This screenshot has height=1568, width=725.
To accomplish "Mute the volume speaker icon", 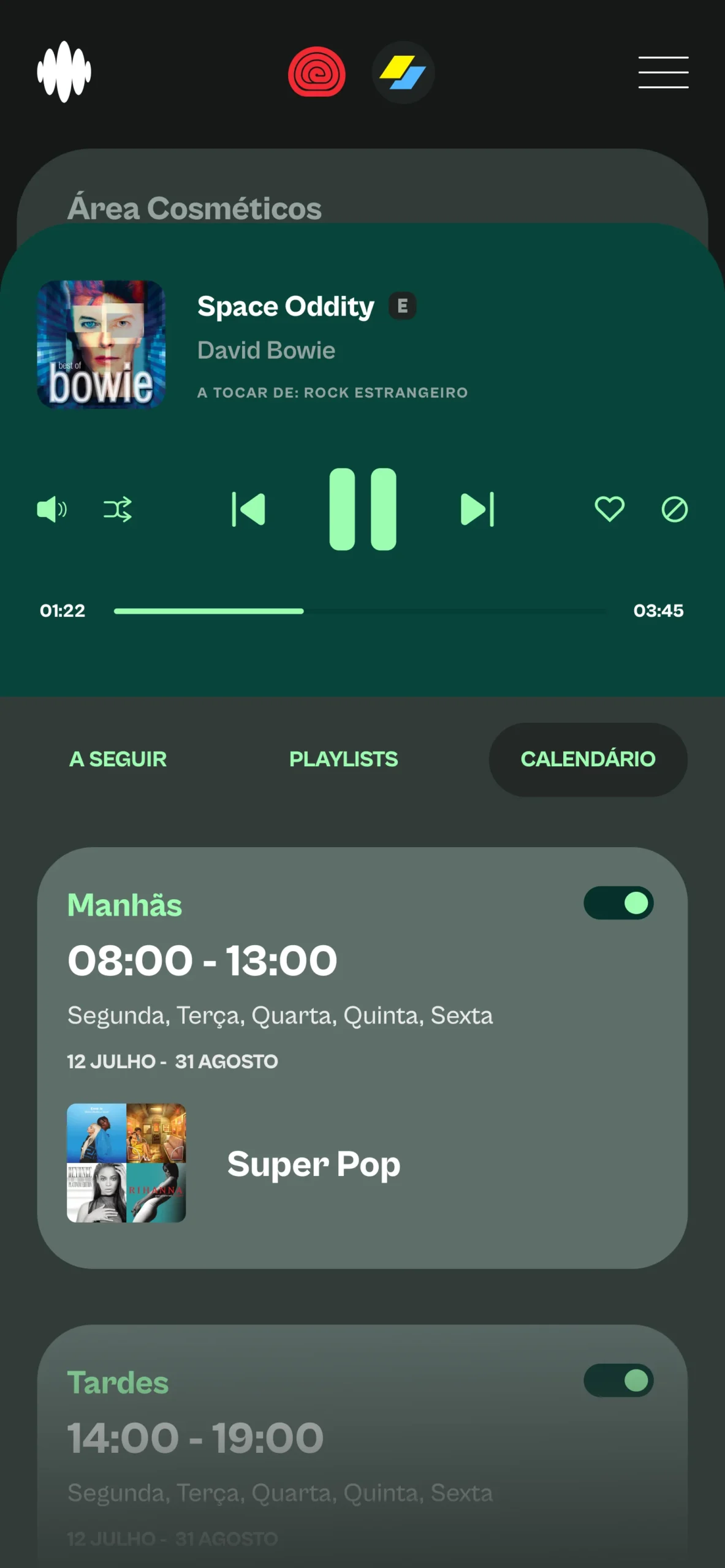I will pos(52,509).
